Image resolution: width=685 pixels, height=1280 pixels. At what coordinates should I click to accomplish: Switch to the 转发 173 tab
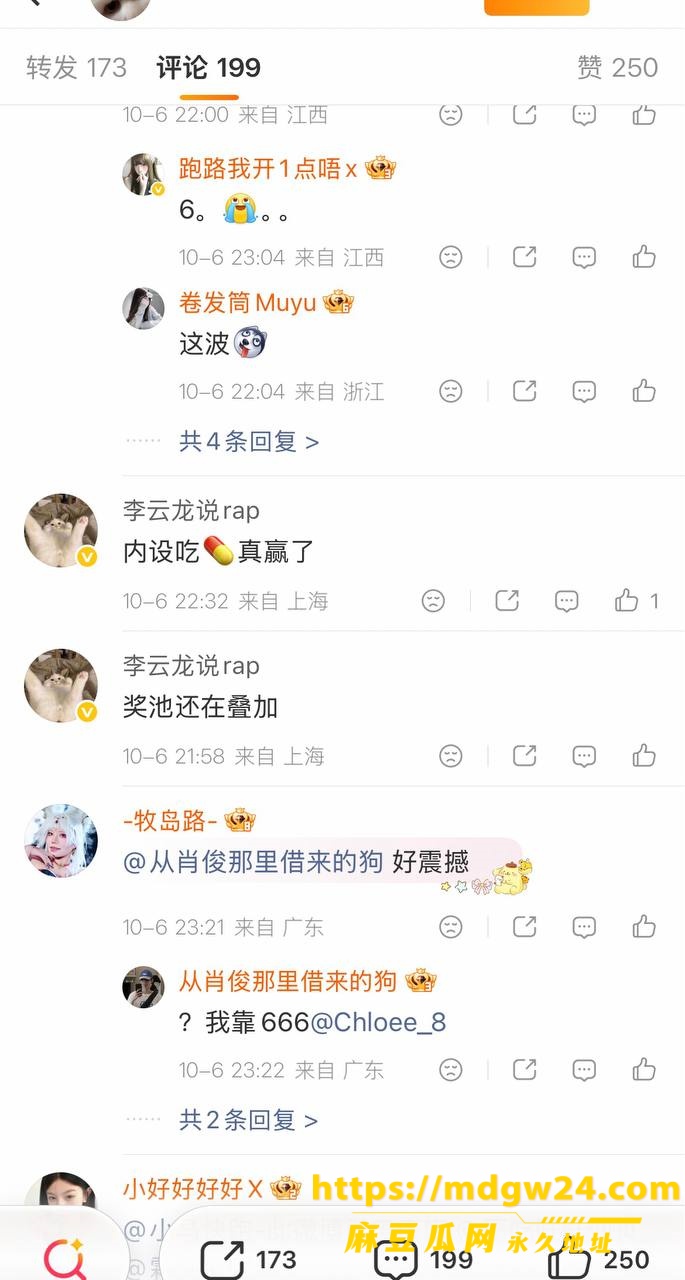tap(76, 68)
